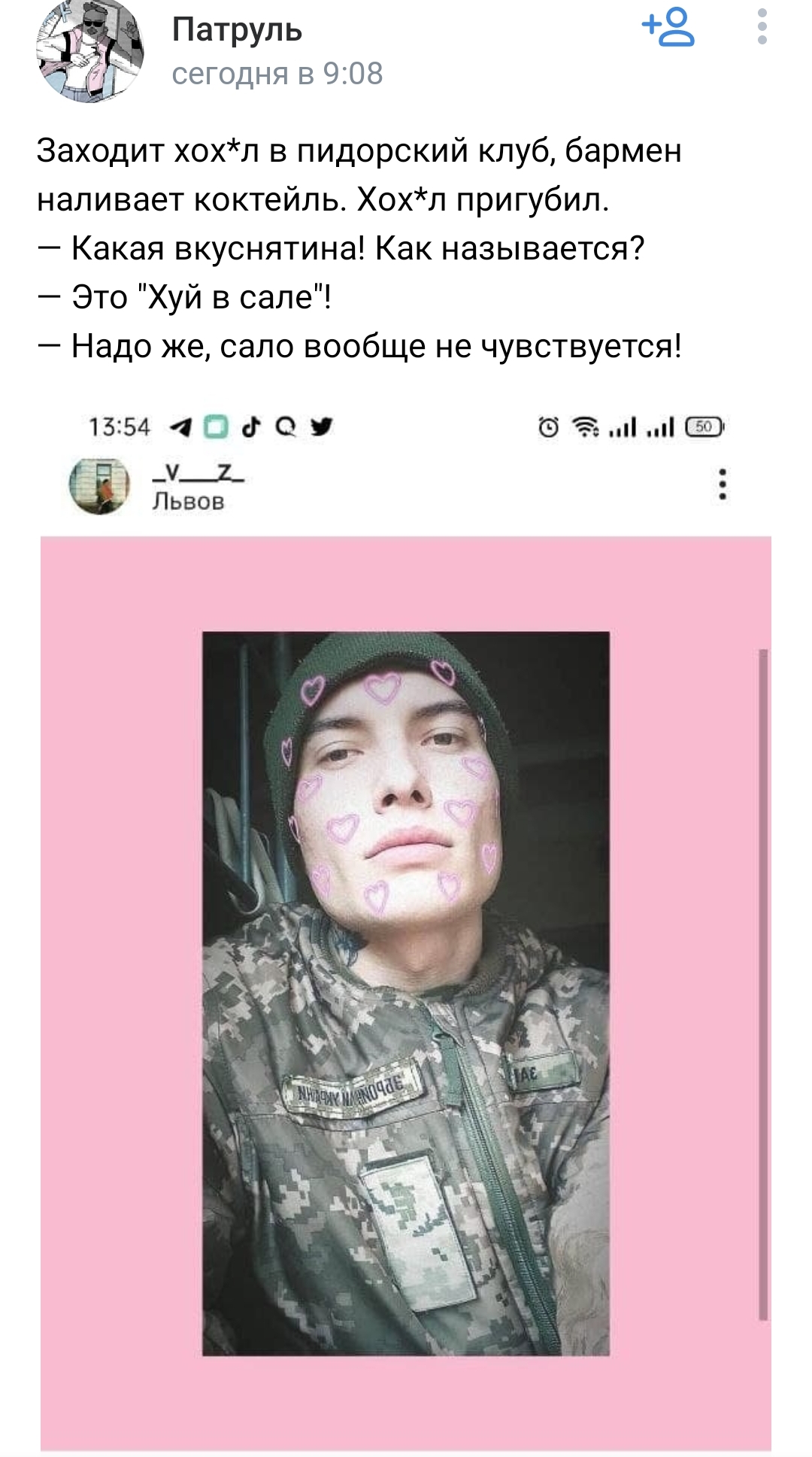Open the attached screenshot image

(x=406, y=925)
